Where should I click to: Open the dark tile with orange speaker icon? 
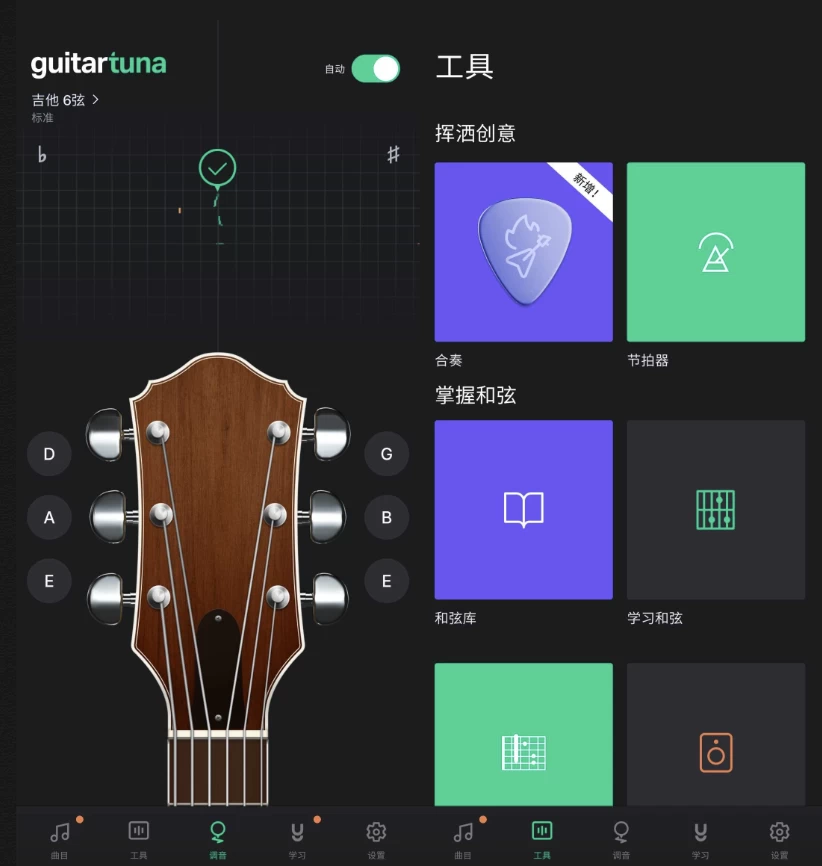click(715, 735)
